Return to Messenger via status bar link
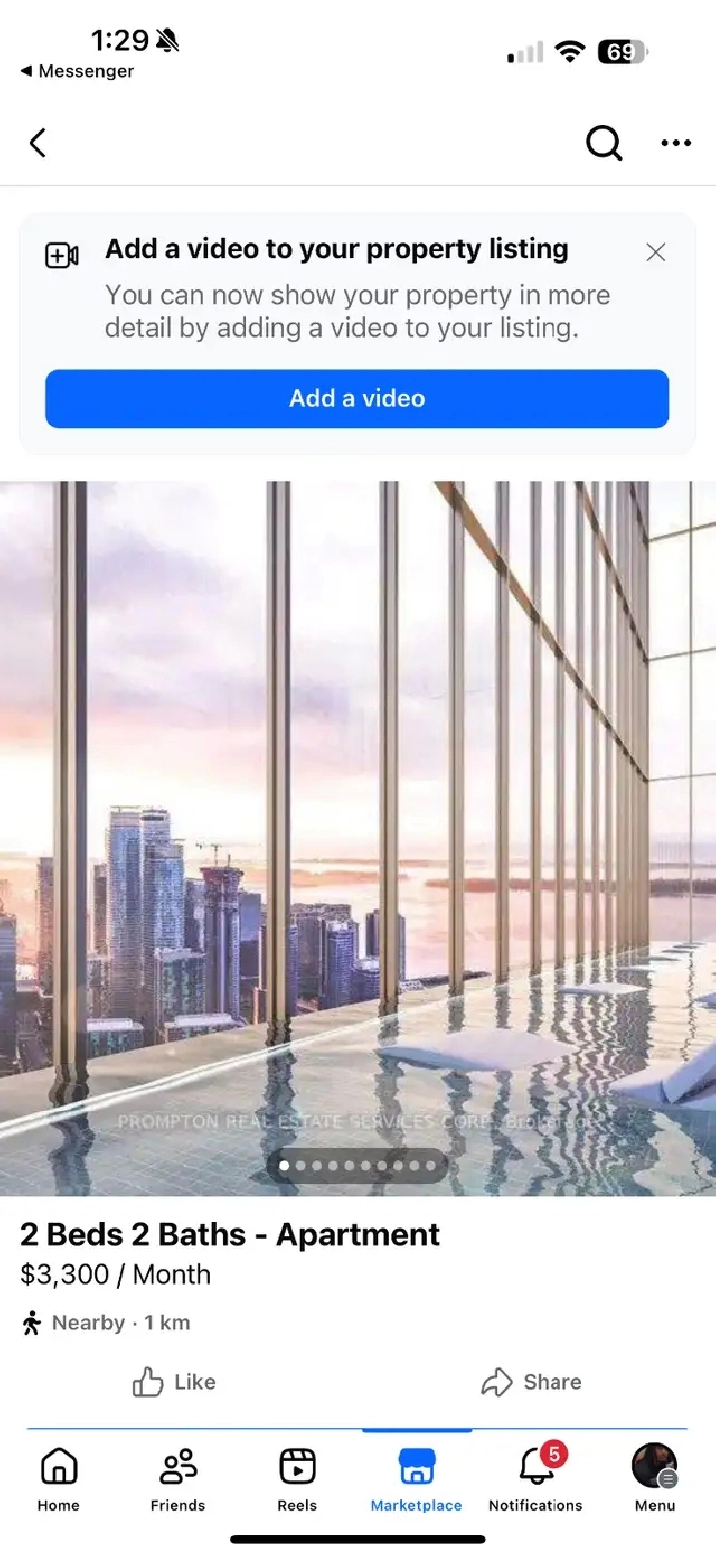Viewport: 716px width, 1557px height. coord(77,72)
